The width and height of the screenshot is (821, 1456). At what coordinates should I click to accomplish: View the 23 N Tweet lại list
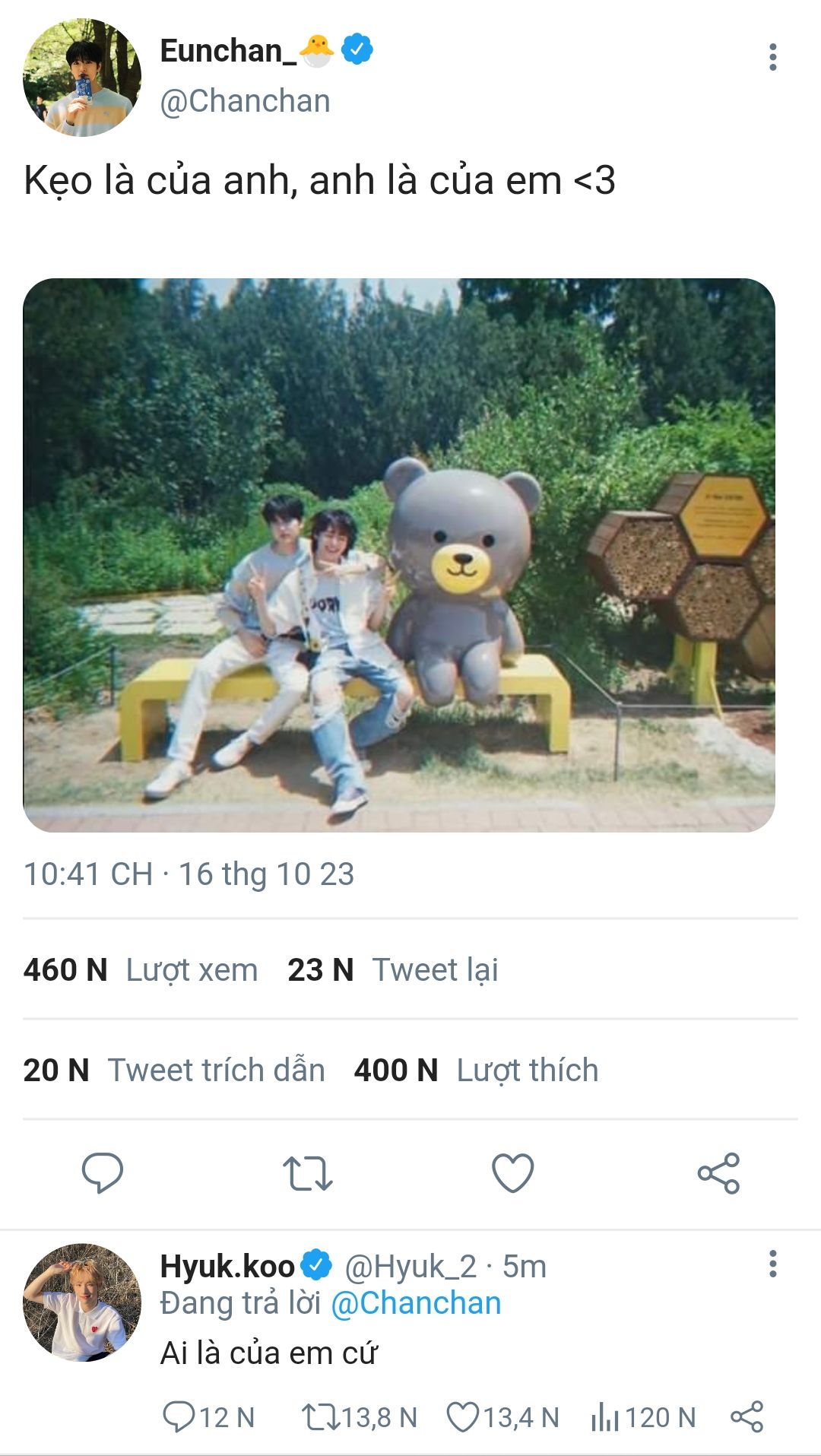click(x=392, y=969)
